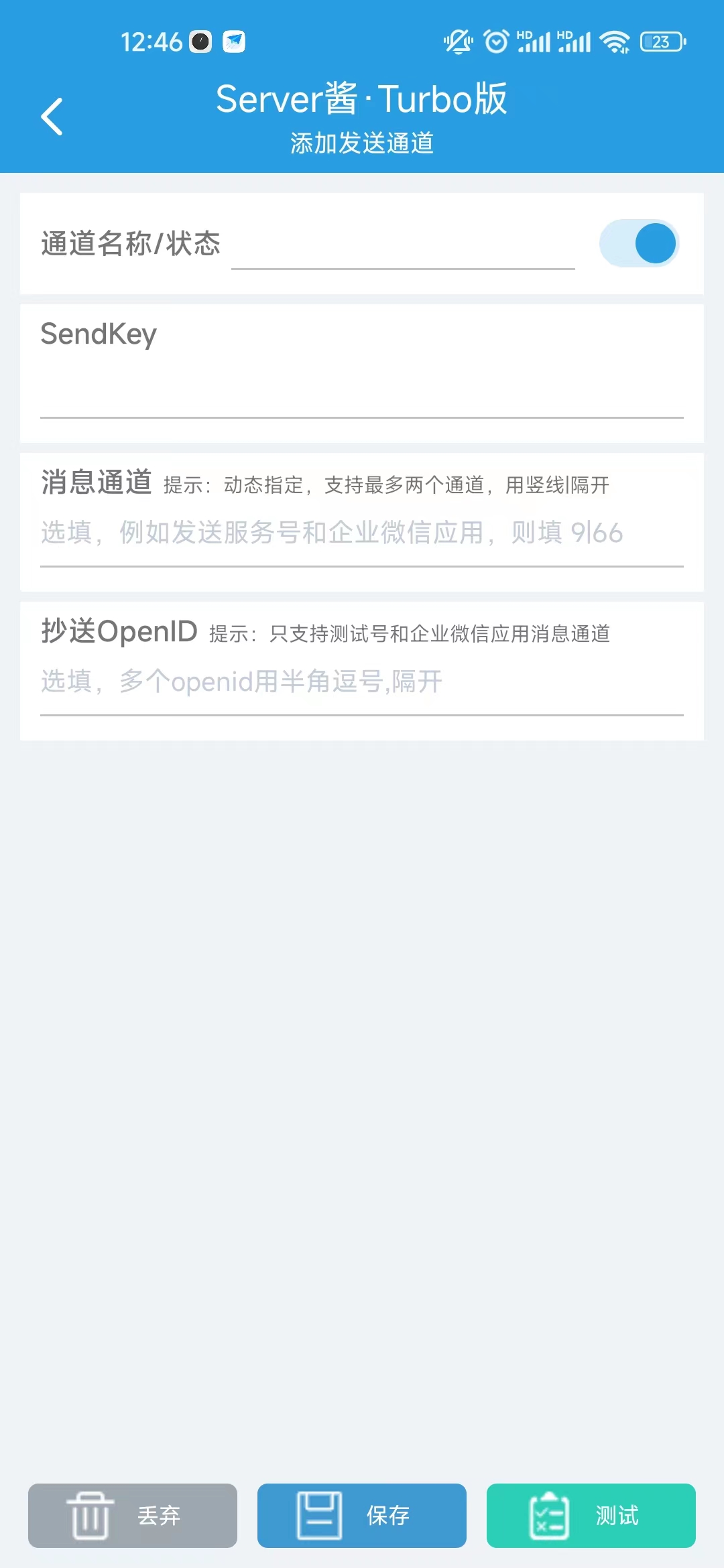Tap the muted notification icon in status bar

click(458, 42)
